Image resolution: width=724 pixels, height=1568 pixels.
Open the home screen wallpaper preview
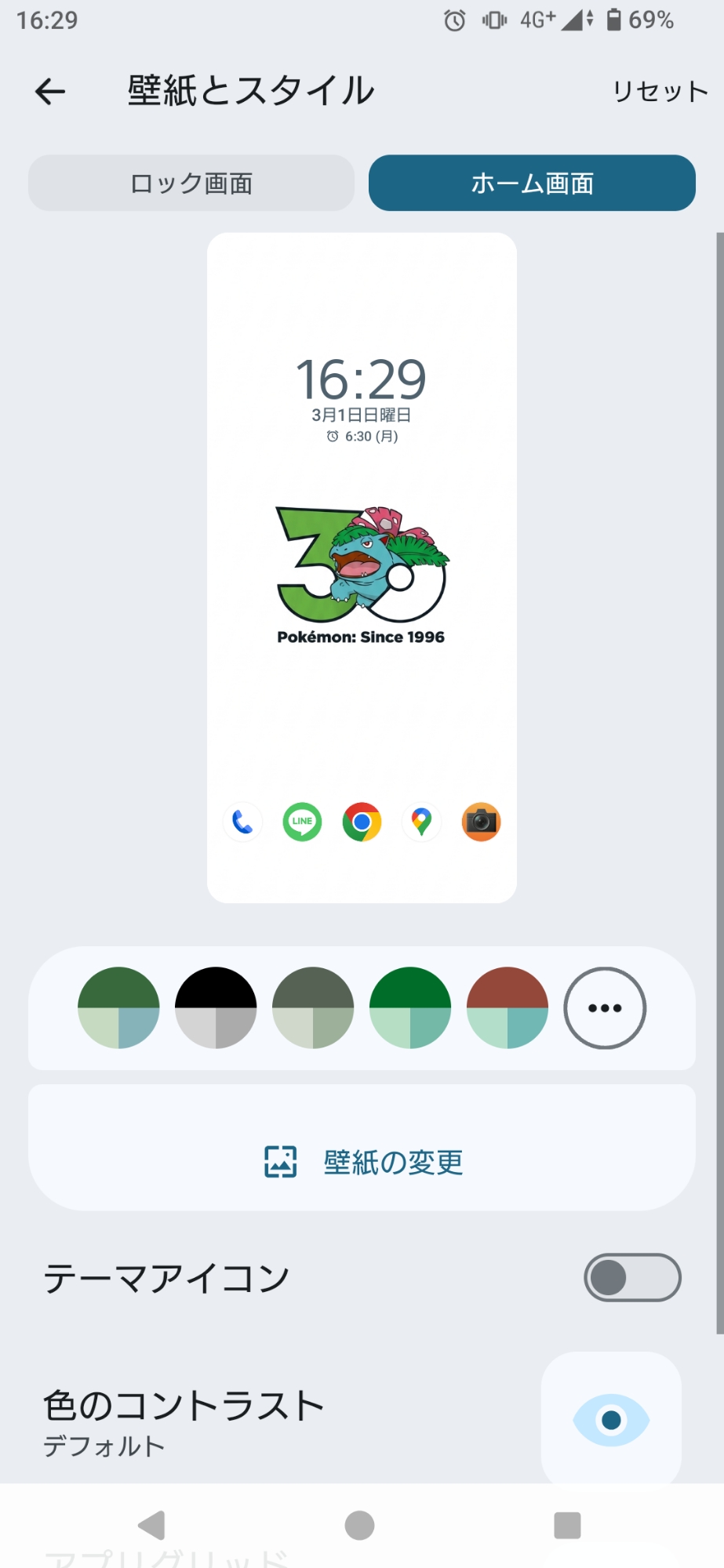(x=362, y=568)
